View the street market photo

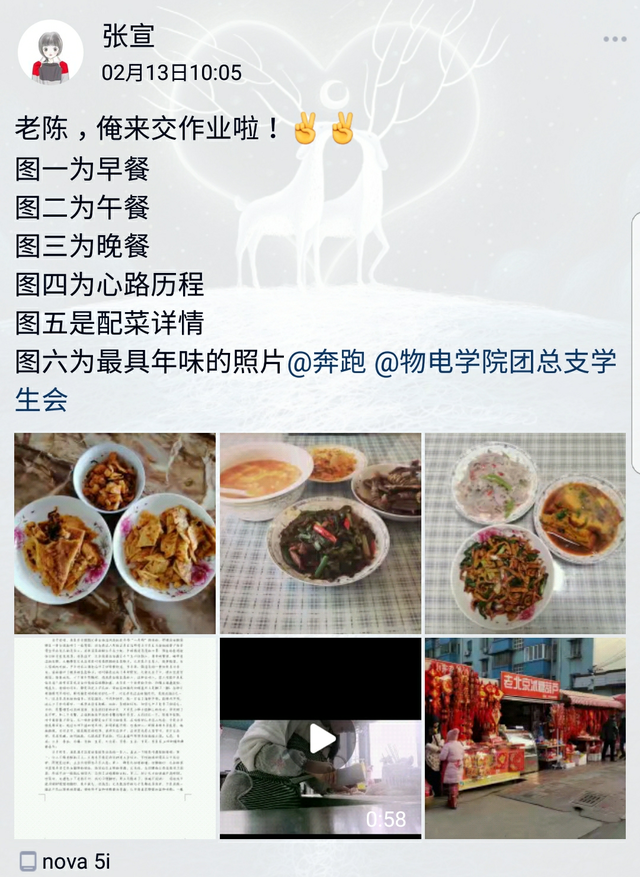pos(525,738)
